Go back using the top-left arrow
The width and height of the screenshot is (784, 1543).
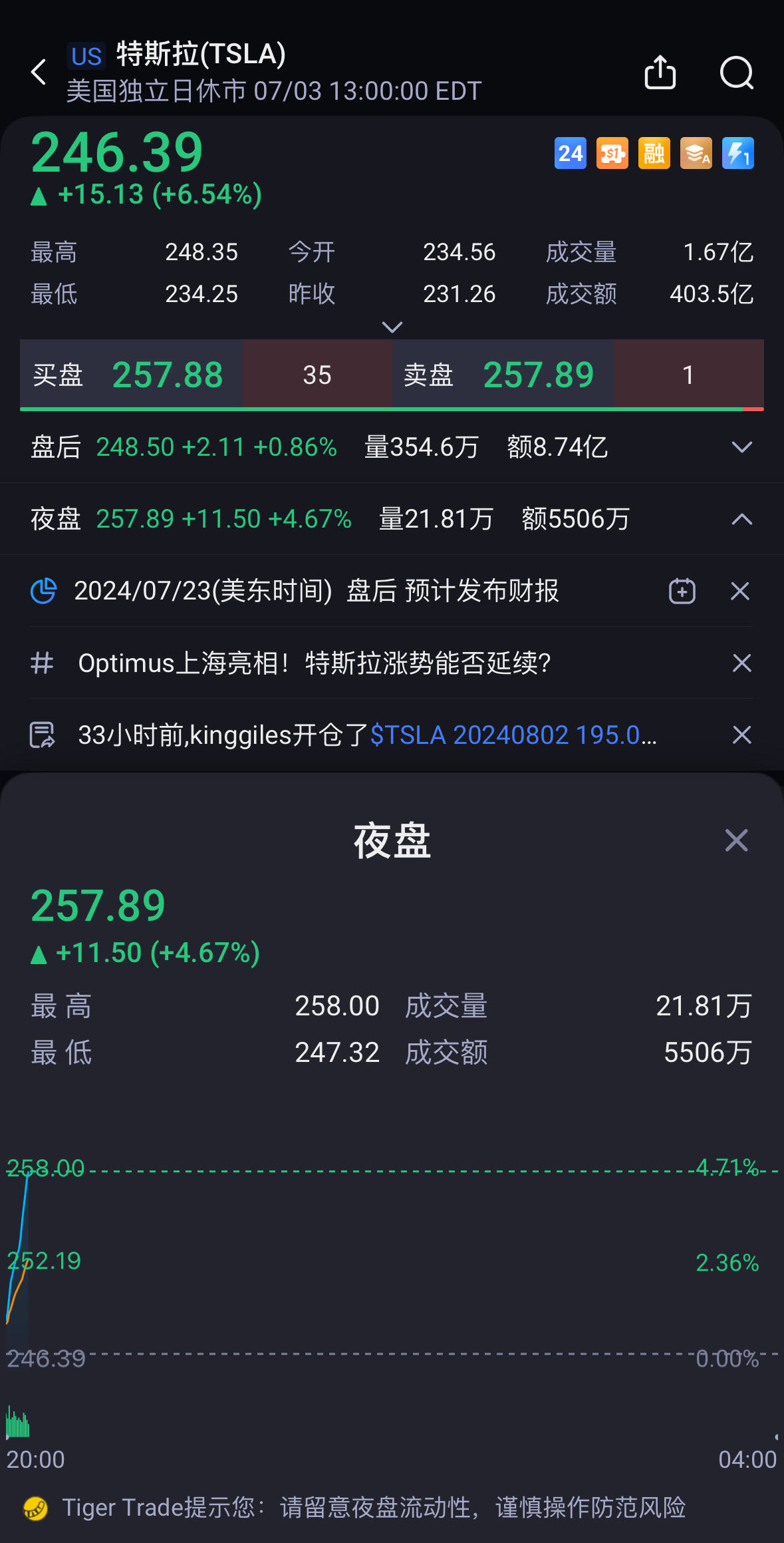pos(39,72)
